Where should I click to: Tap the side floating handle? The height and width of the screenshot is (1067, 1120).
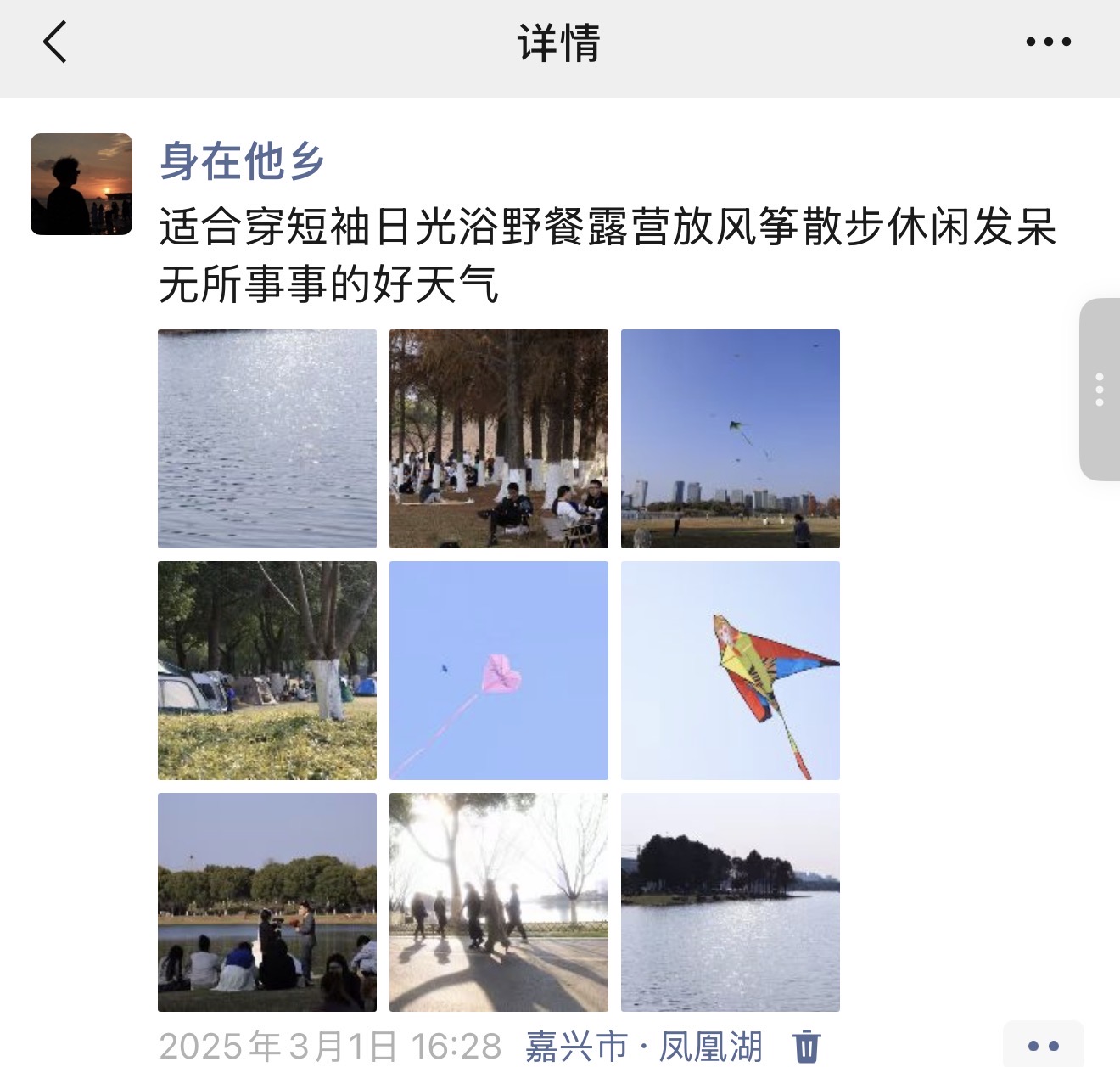pos(1100,390)
